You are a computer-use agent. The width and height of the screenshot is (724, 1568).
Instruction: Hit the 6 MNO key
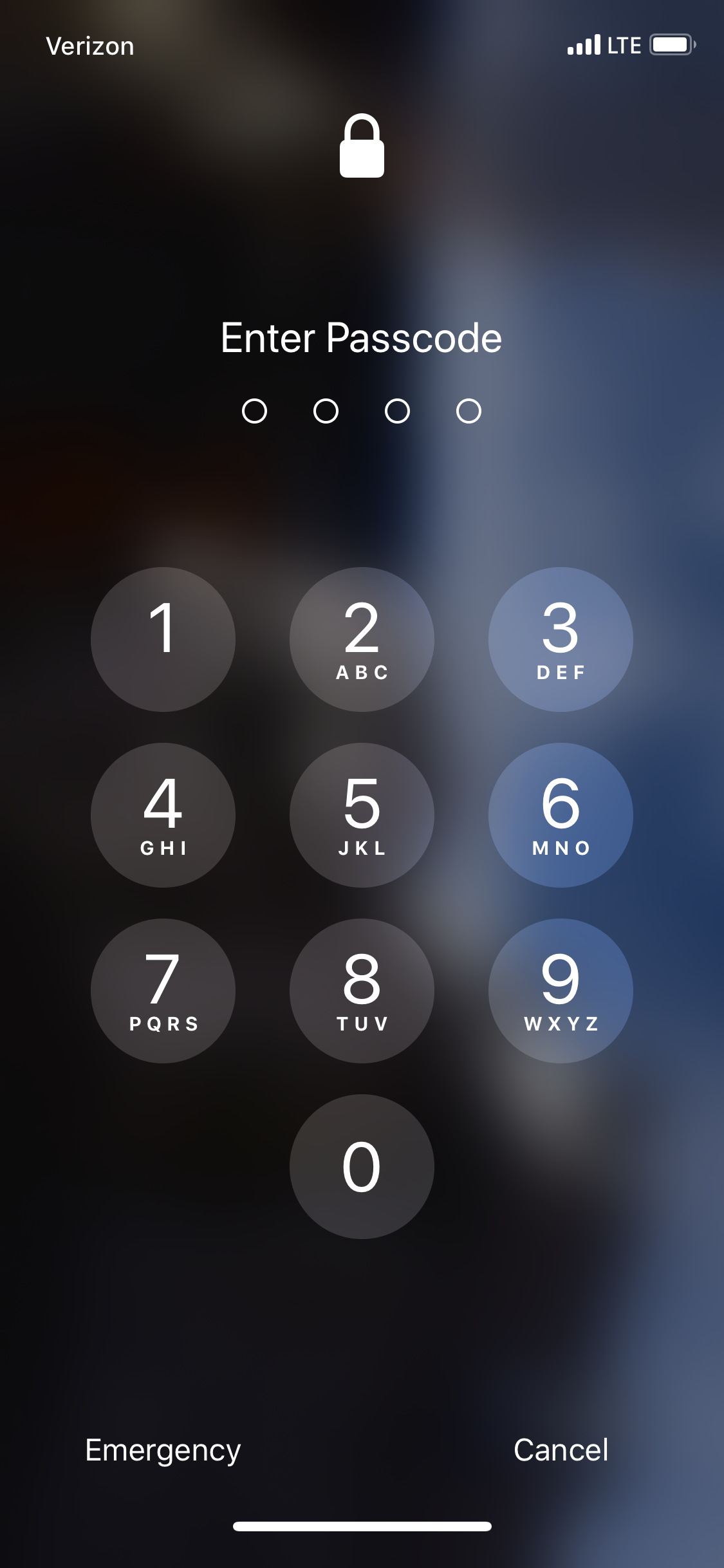561,815
